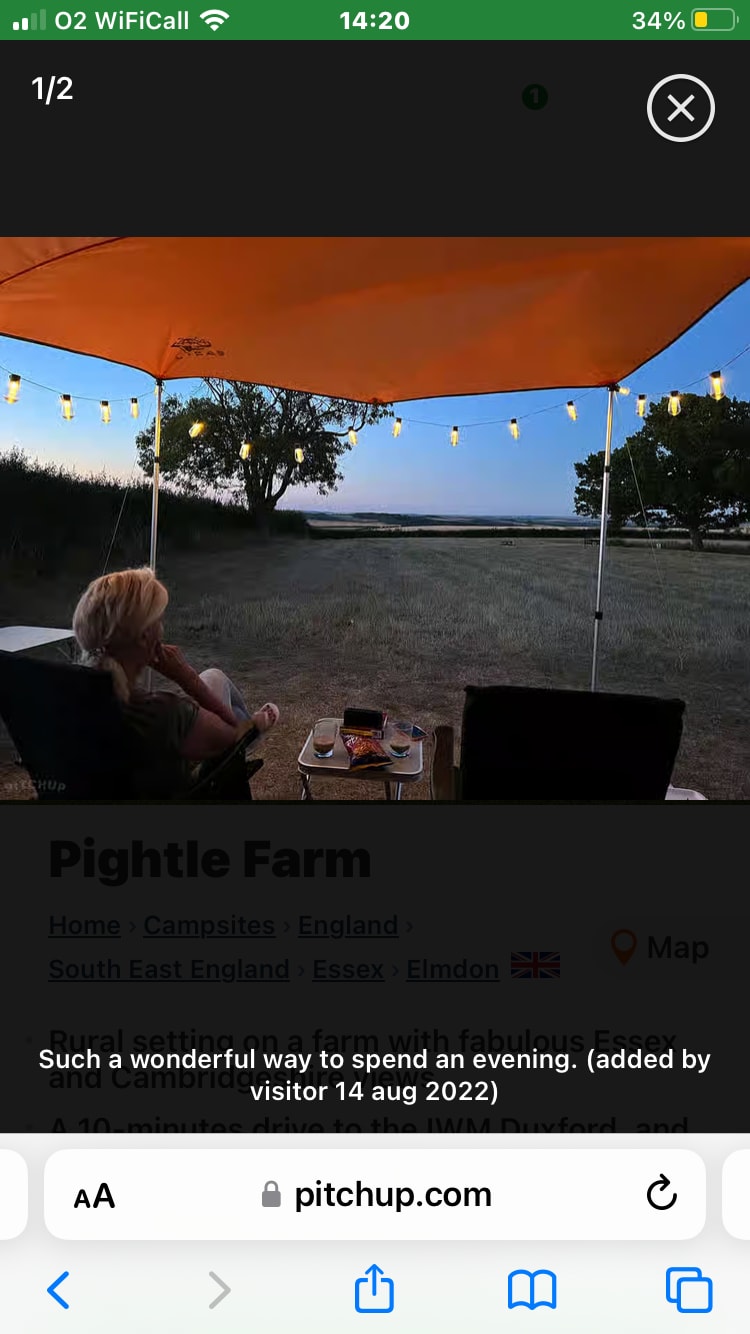Open Safari bookmarks
The image size is (750, 1334).
(532, 1290)
